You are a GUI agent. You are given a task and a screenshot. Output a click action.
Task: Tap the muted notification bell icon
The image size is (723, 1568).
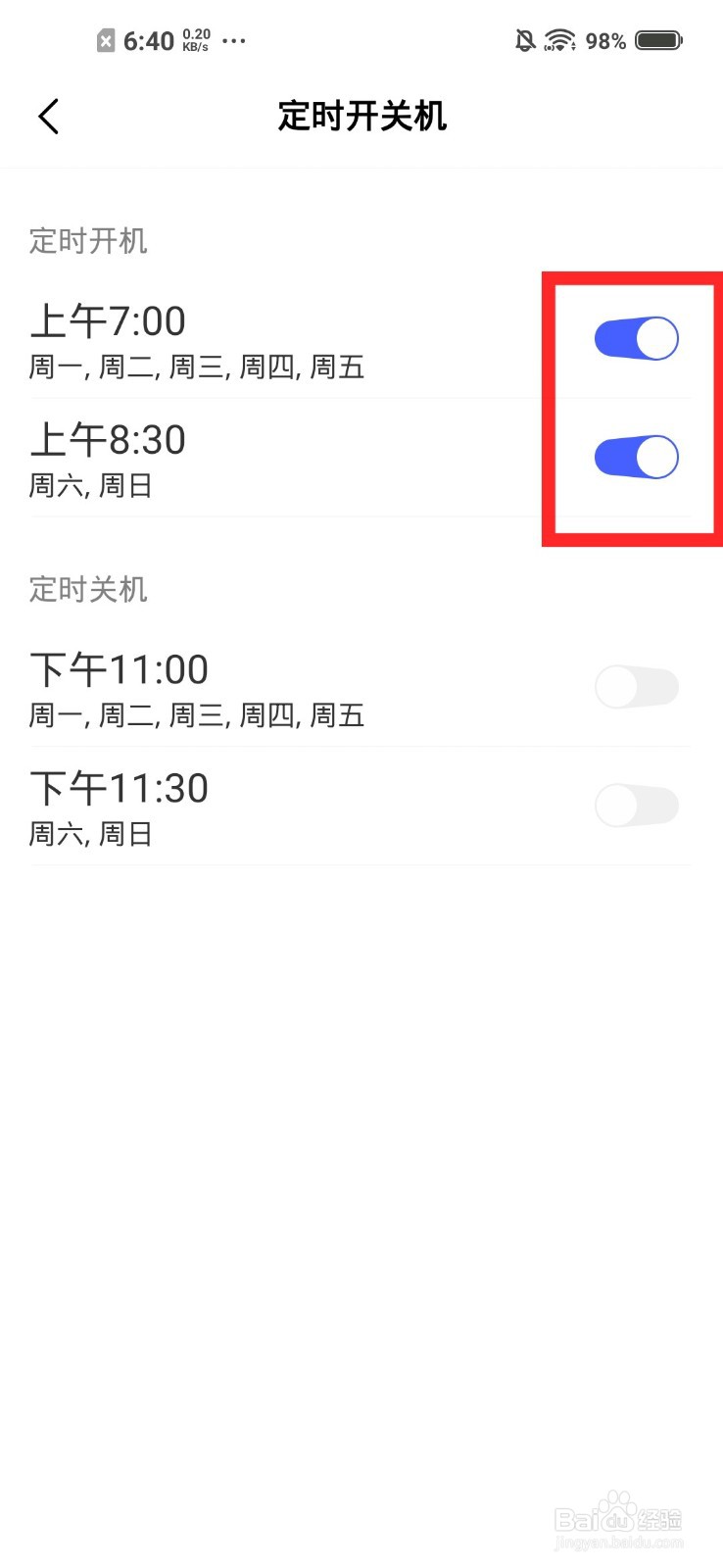tap(525, 39)
